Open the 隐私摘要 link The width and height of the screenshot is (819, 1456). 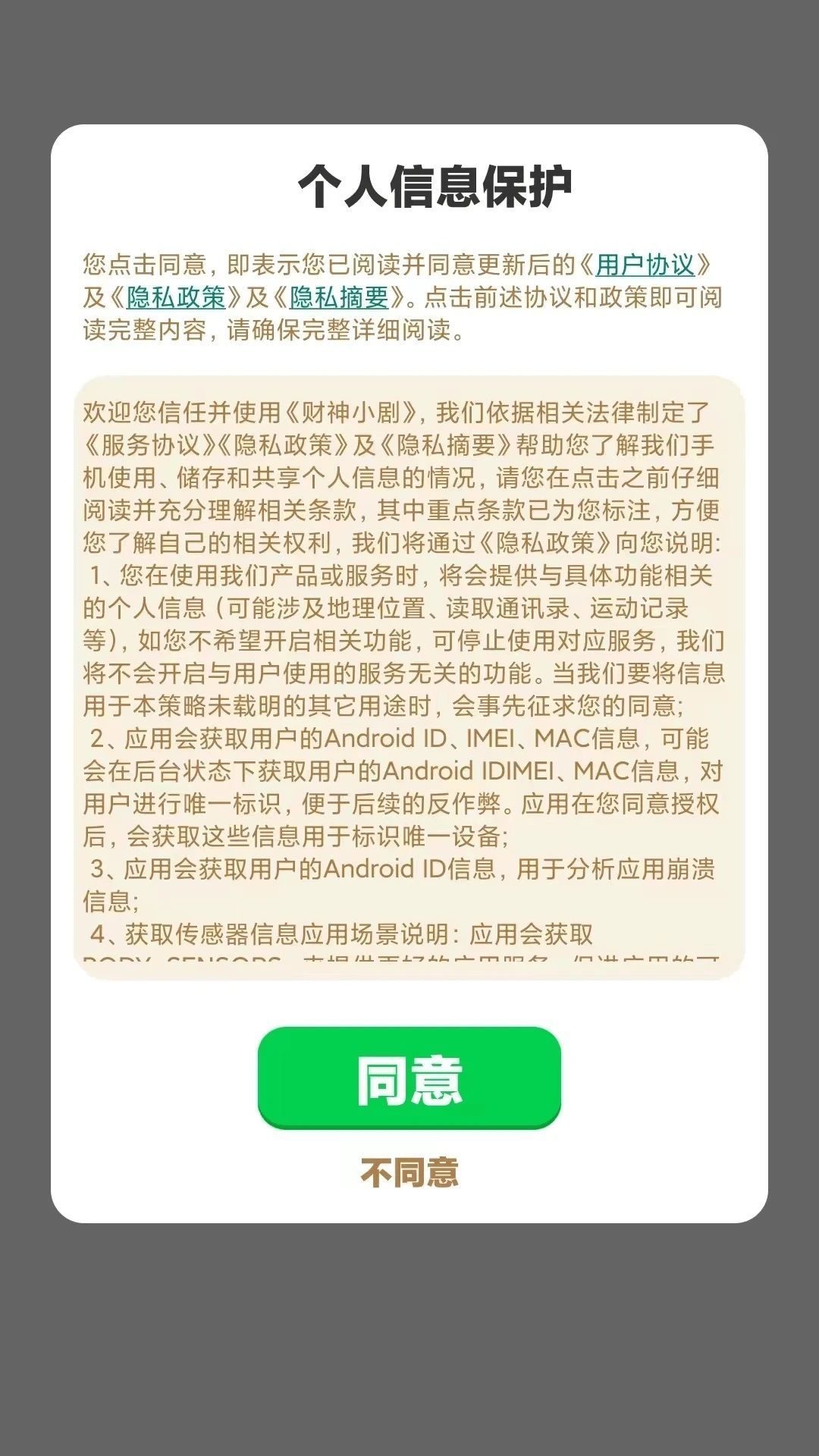[339, 297]
